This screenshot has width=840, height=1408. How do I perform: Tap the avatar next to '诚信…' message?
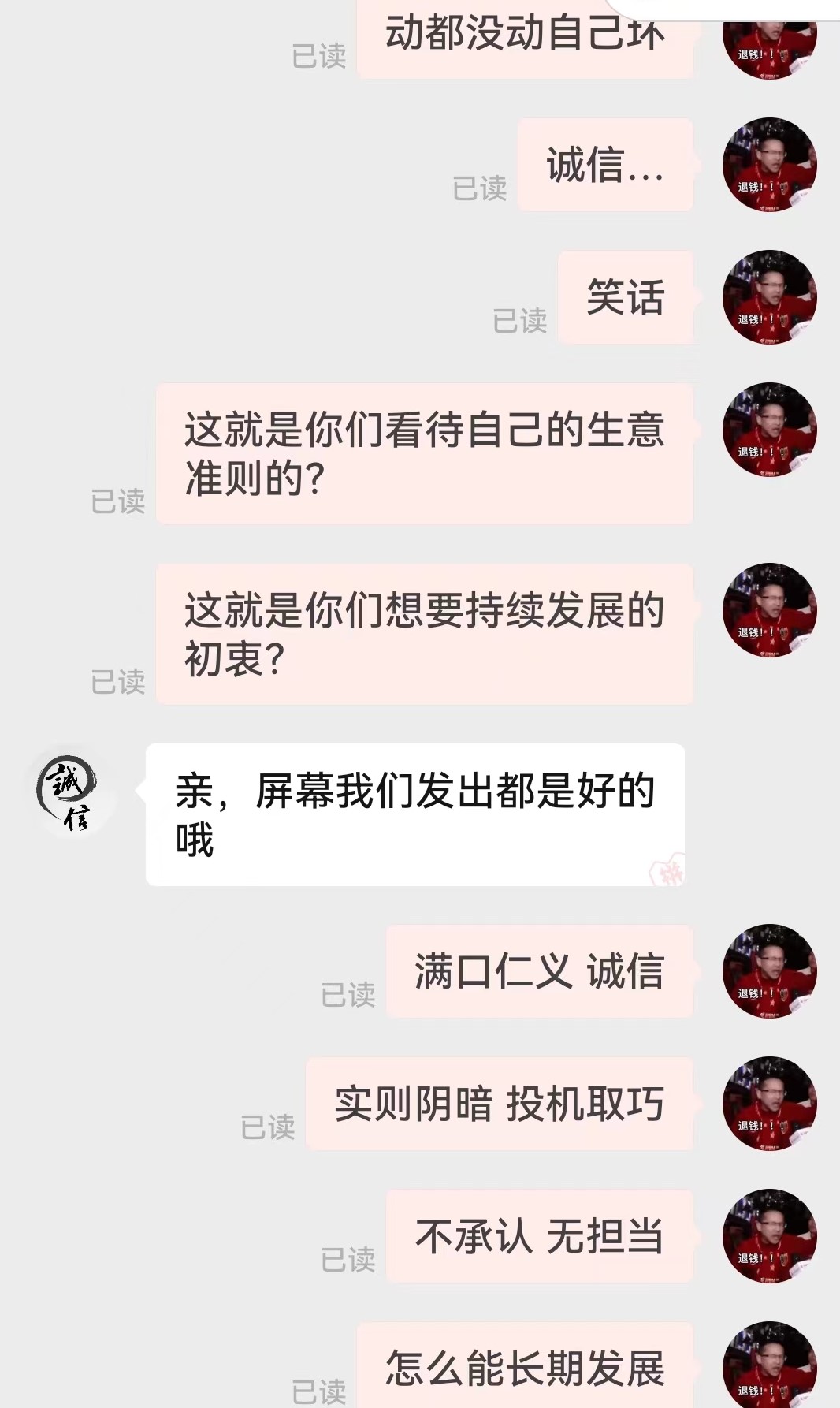[x=768, y=166]
